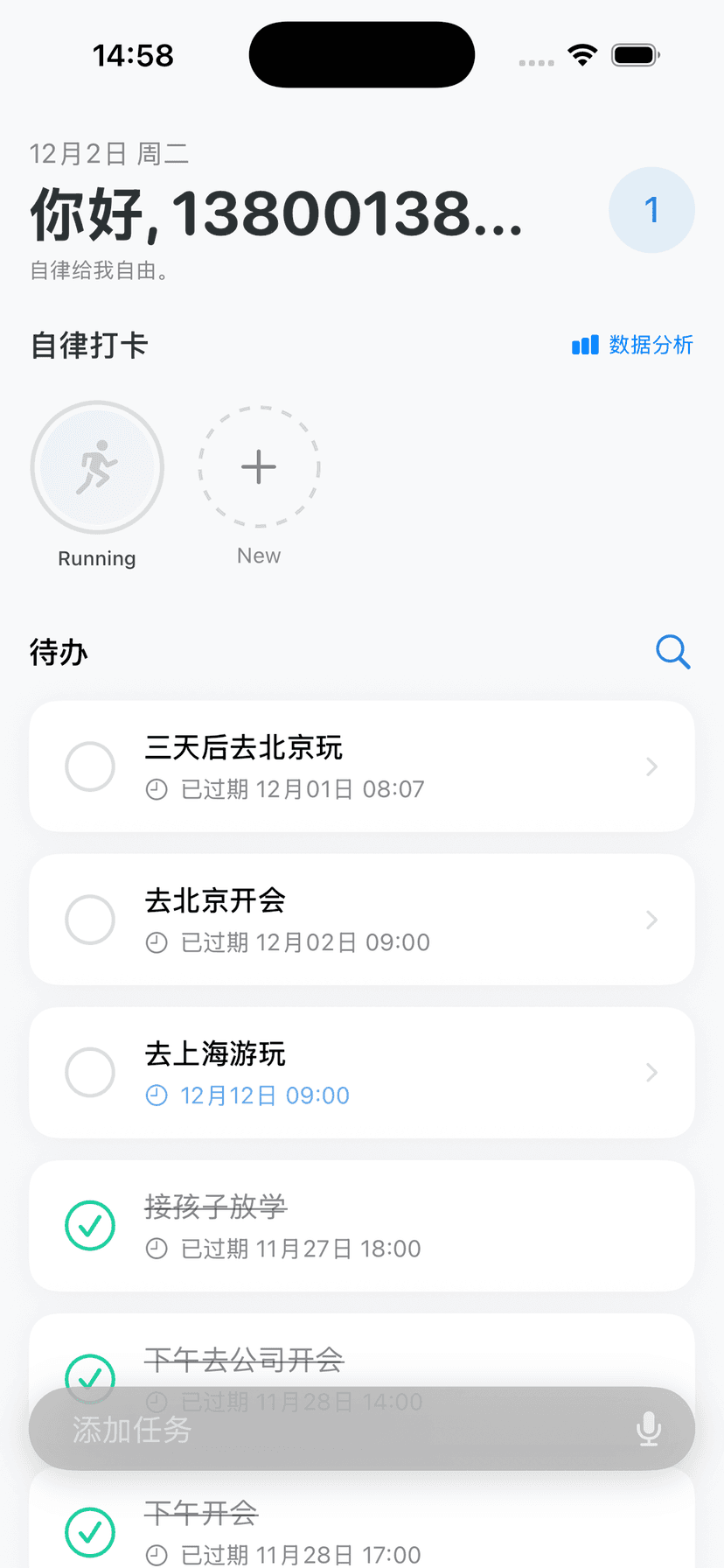This screenshot has width=724, height=1568.
Task: Click the clock icon on 去上海游玩
Action: pyautogui.click(x=157, y=1095)
